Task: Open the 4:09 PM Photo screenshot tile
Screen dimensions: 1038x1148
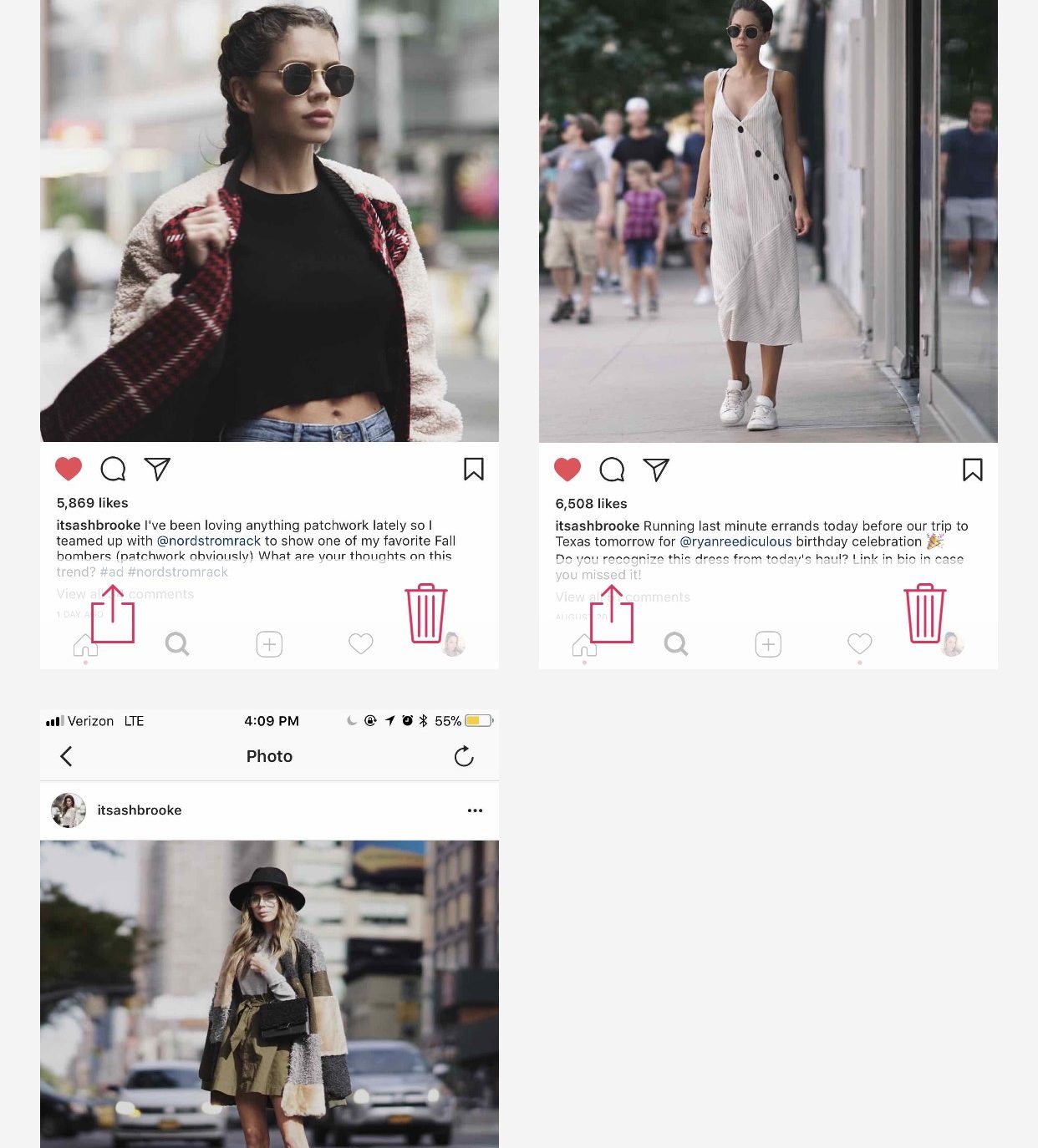Action: click(269, 961)
